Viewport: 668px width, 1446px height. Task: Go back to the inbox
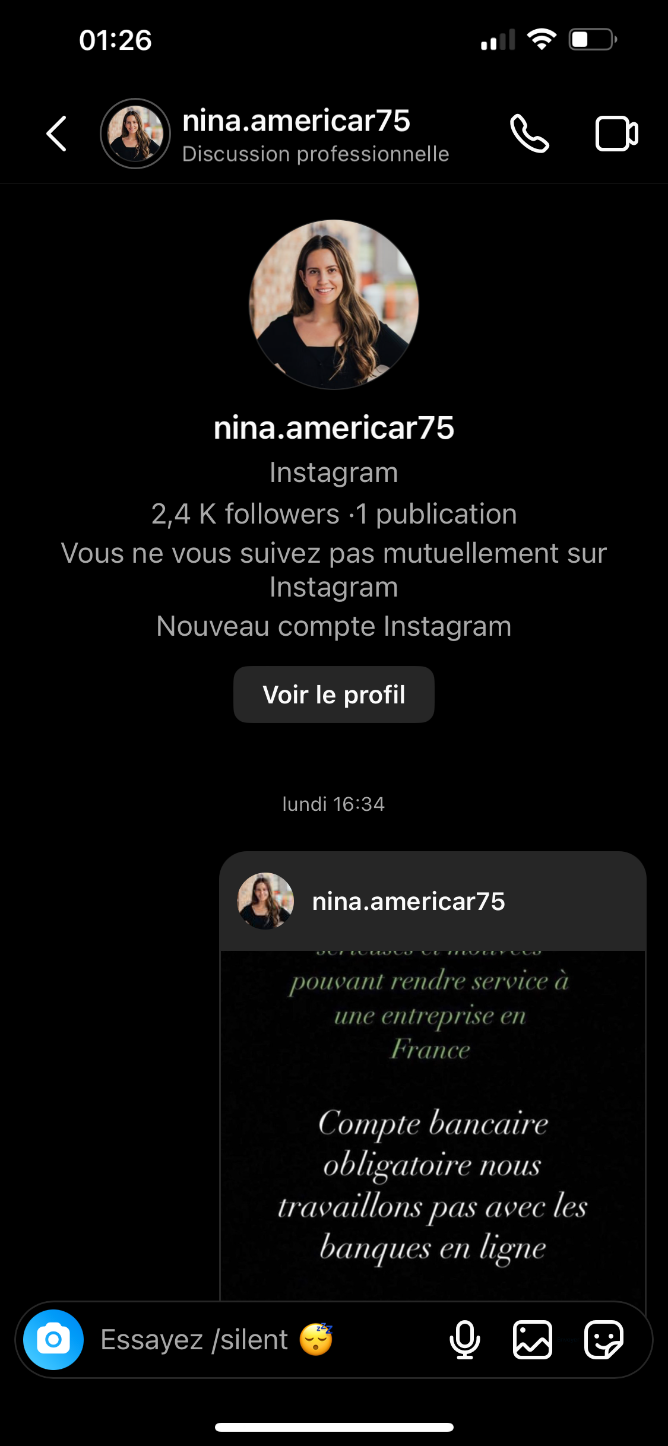pos(57,134)
